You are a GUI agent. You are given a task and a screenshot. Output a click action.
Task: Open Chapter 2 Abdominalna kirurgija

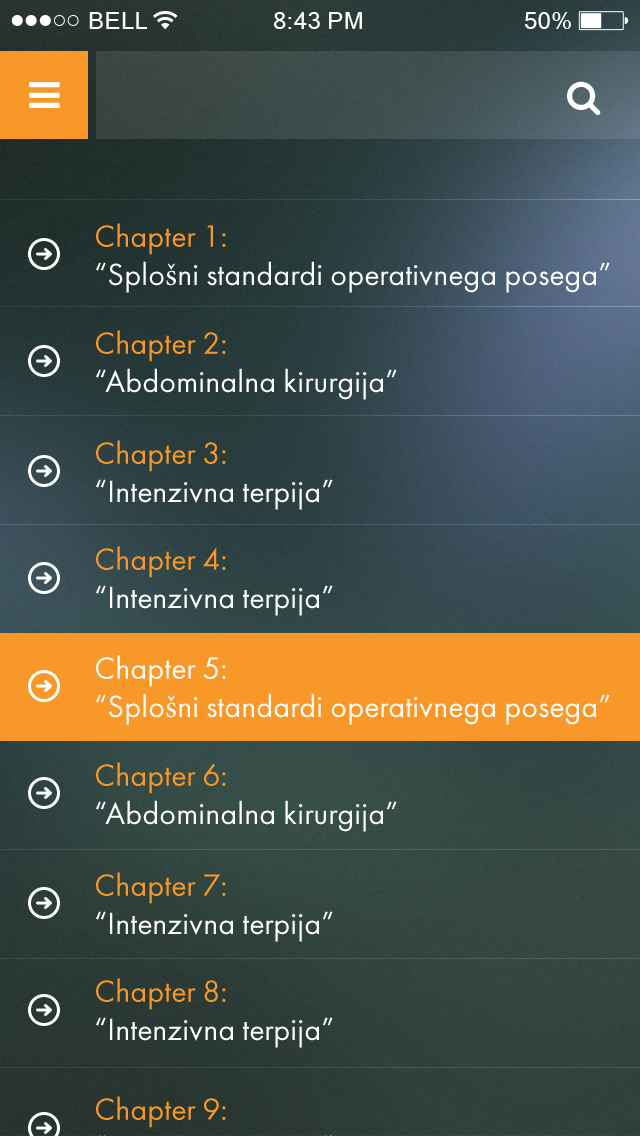pyautogui.click(x=320, y=362)
